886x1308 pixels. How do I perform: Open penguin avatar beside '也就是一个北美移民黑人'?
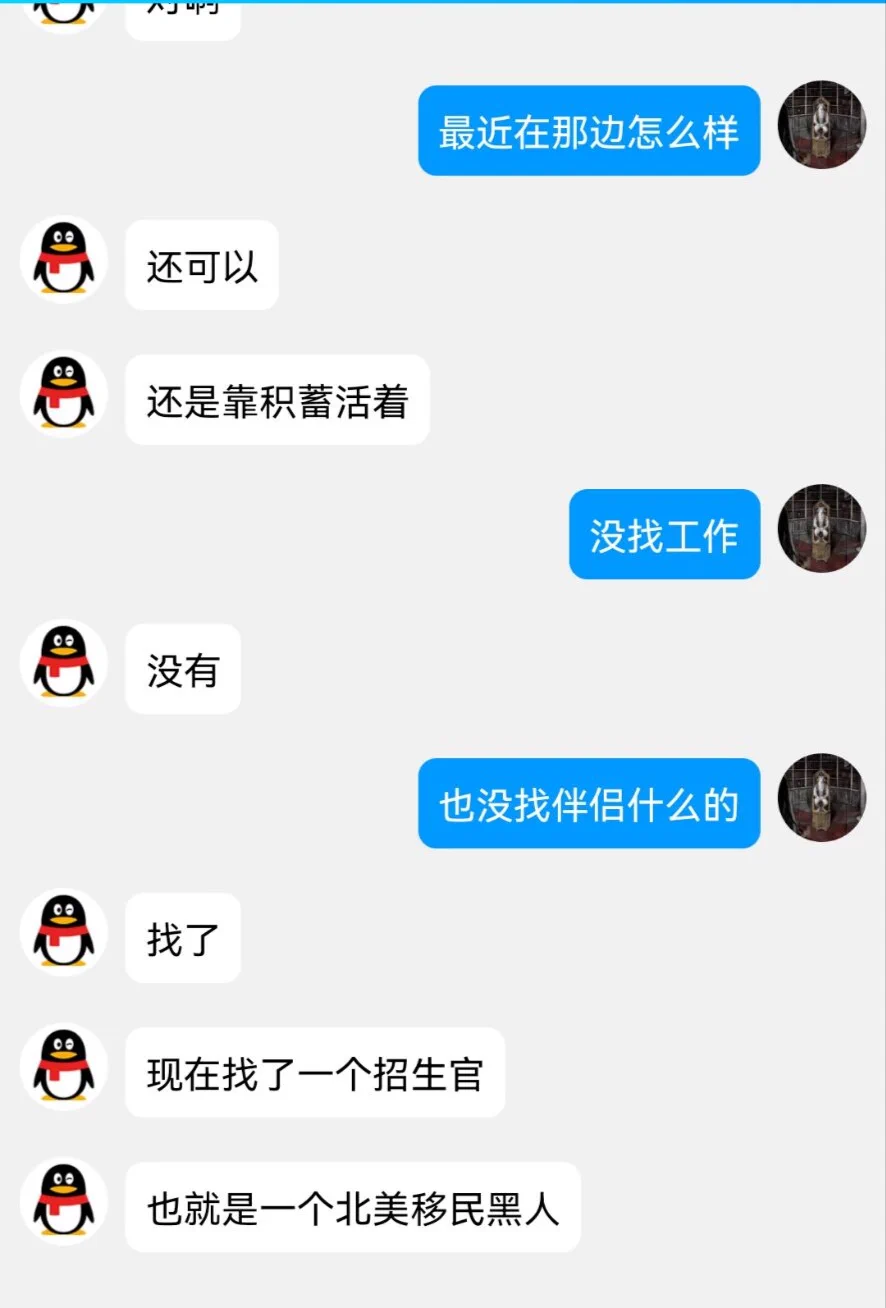click(64, 1202)
